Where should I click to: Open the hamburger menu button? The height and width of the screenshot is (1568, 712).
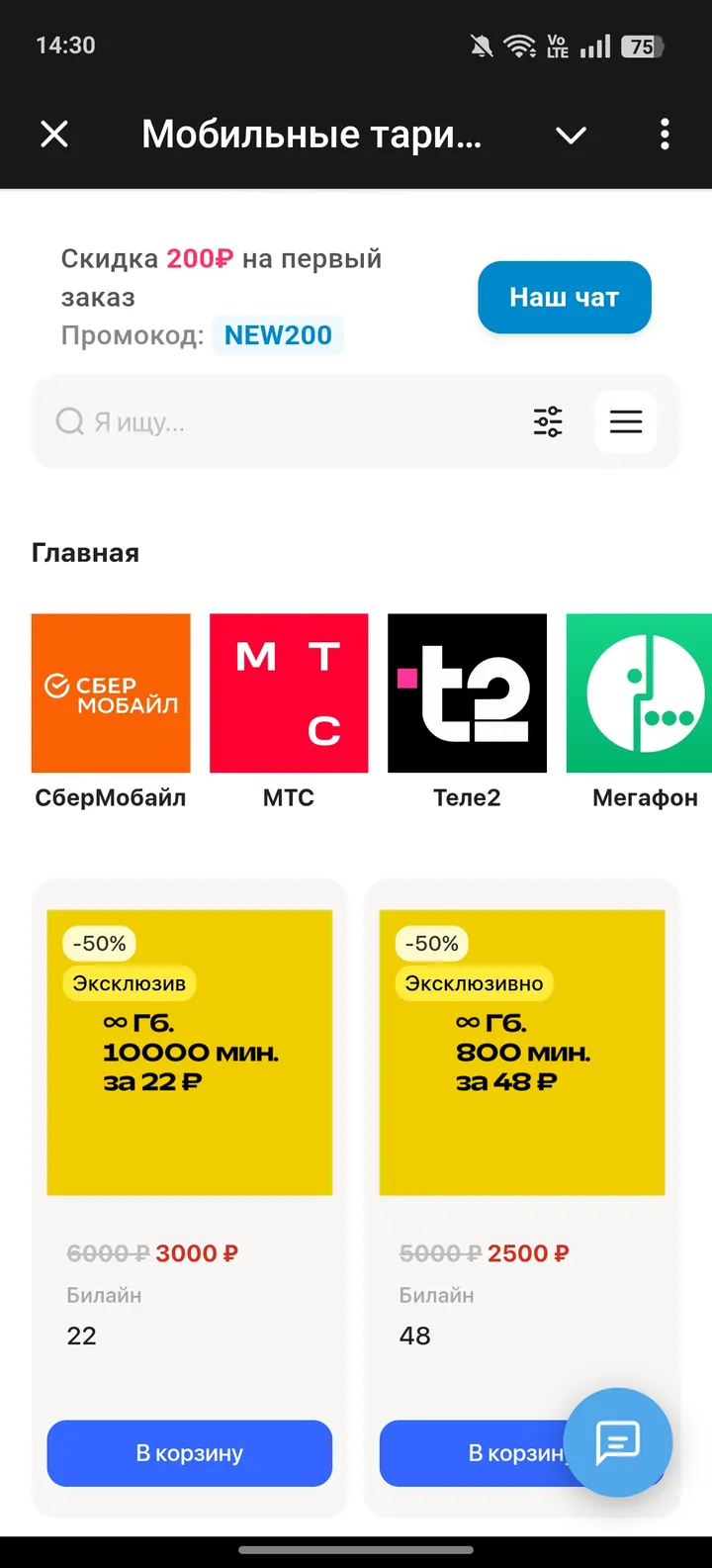625,422
